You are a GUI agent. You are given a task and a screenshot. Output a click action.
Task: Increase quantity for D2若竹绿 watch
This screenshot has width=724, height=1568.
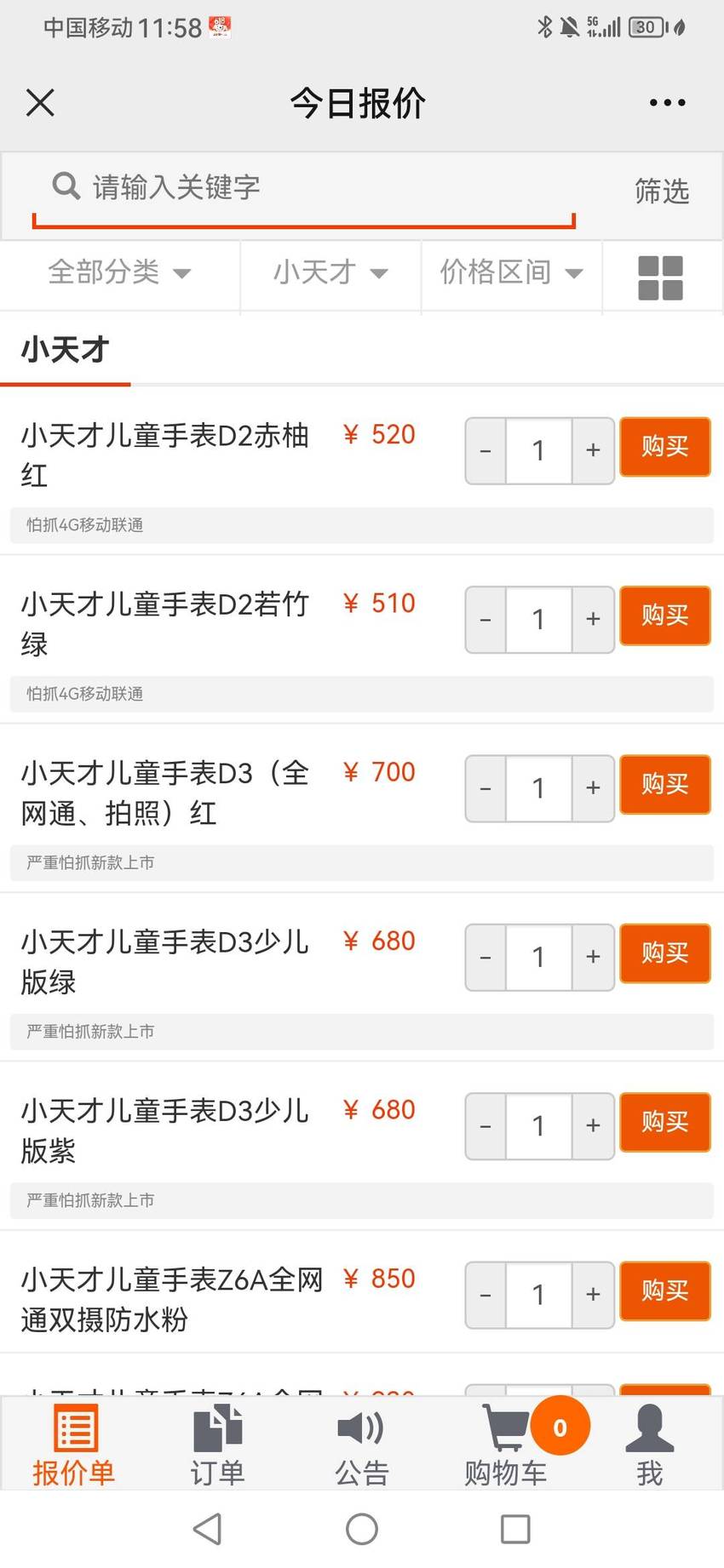pos(593,619)
